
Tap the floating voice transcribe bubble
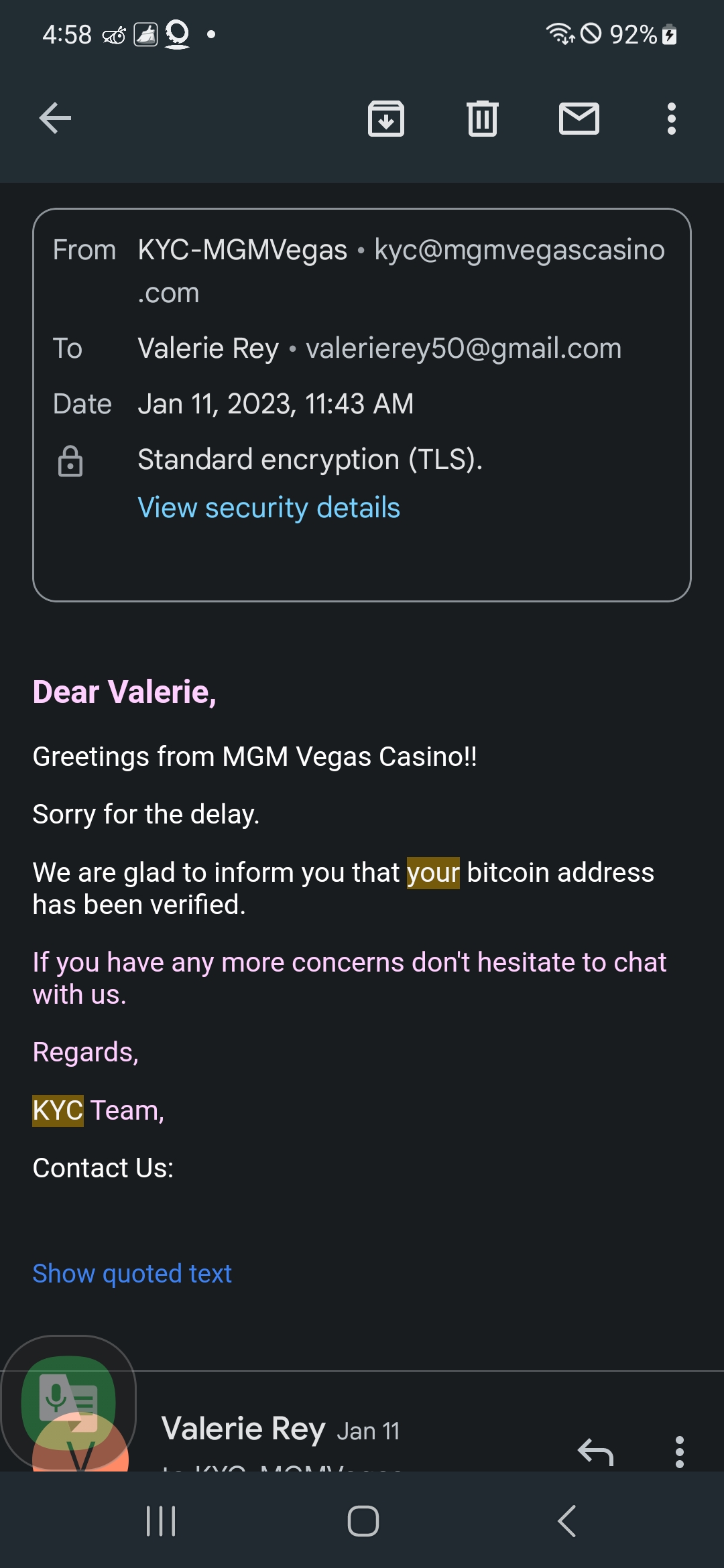pyautogui.click(x=68, y=1402)
